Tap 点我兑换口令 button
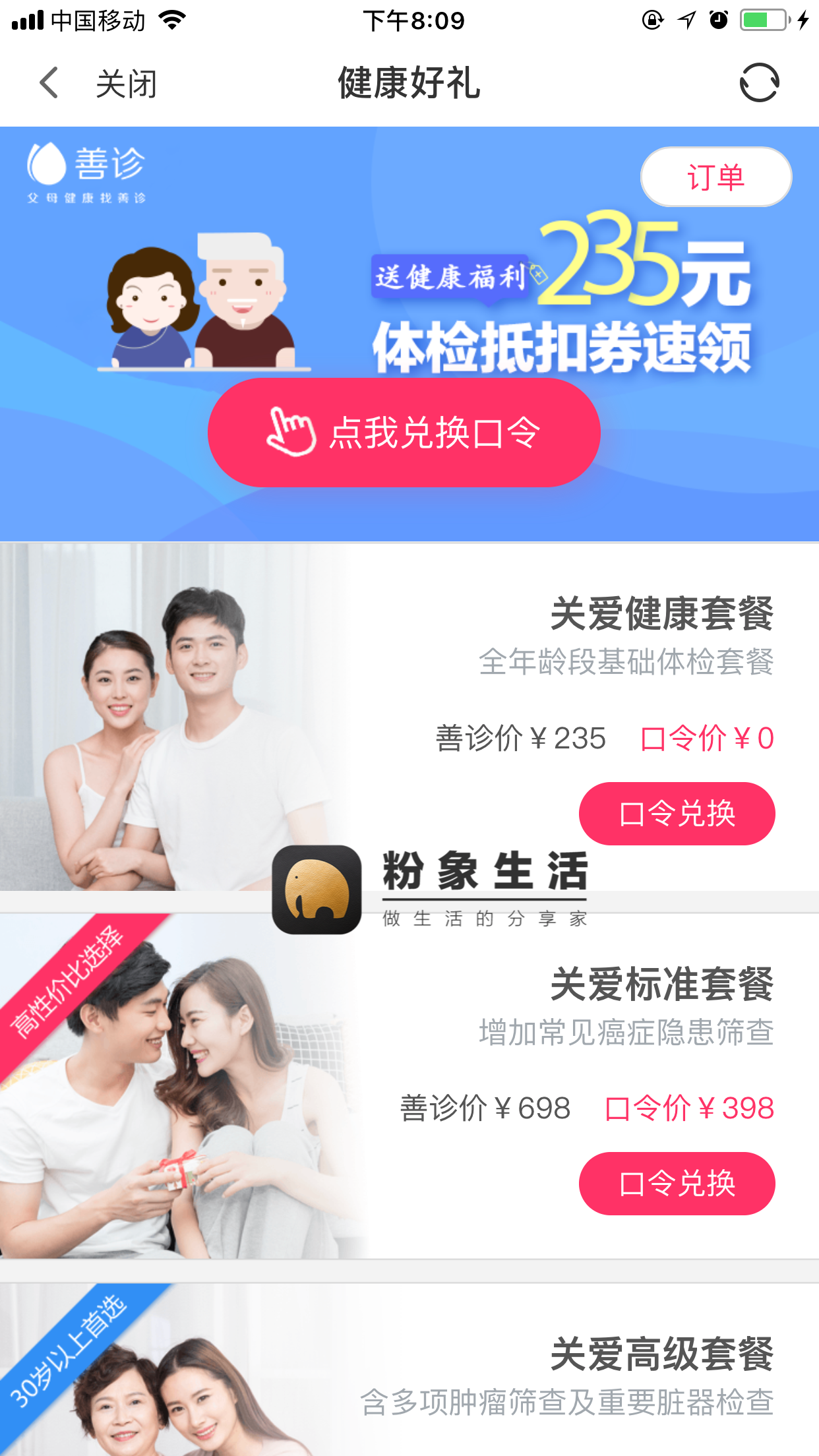Screen dimensions: 819x1456 tap(404, 433)
